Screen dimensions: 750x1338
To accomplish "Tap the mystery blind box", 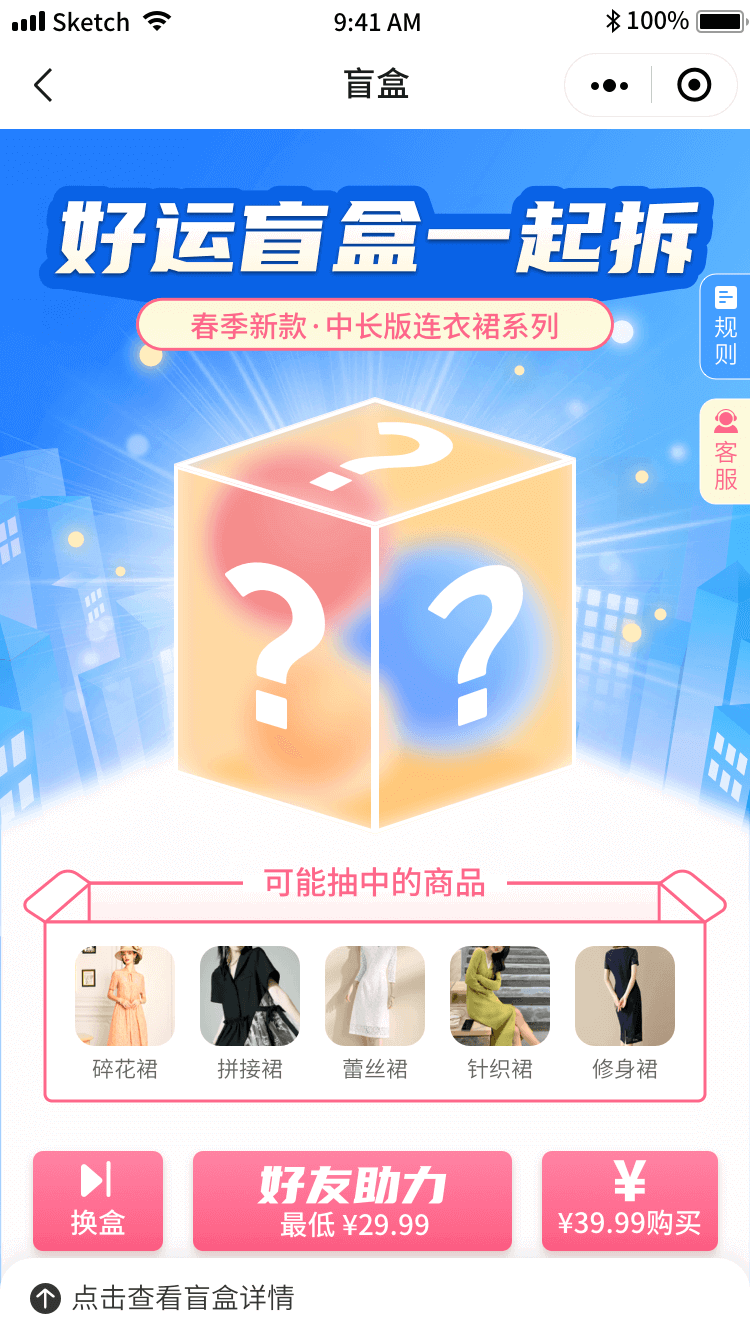I will click(374, 612).
